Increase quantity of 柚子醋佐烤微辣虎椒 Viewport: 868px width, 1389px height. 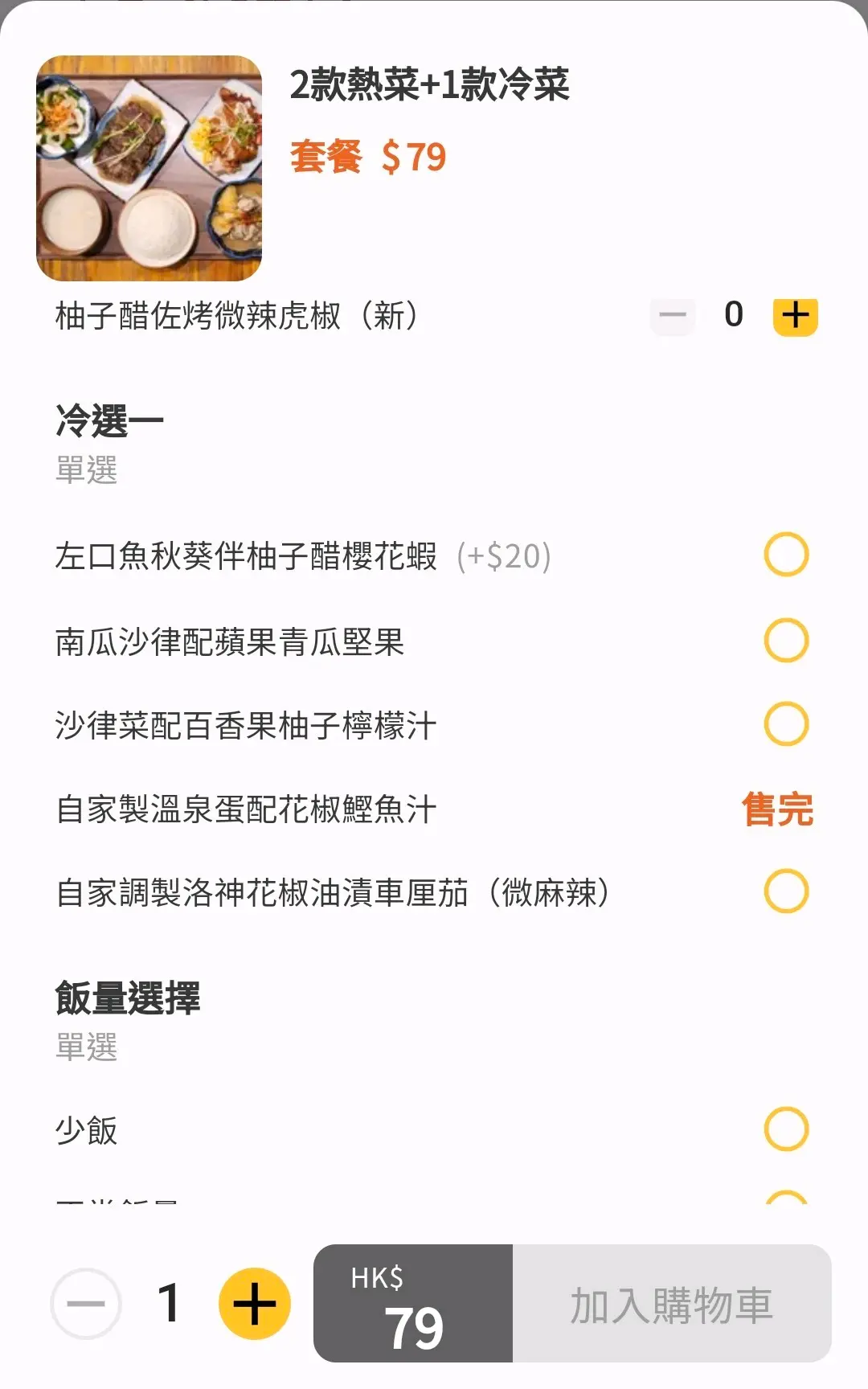[795, 315]
